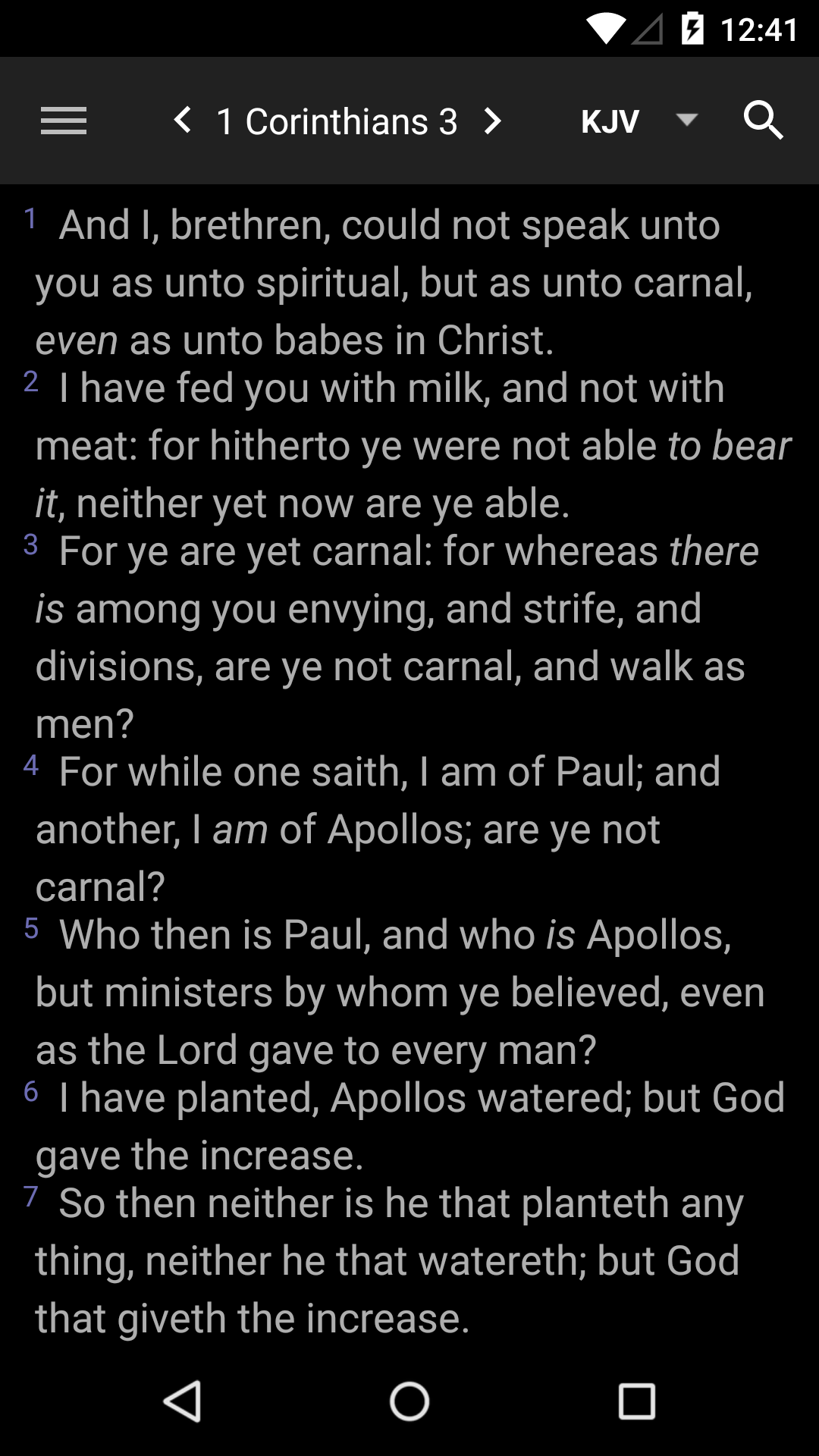Open the 1 Corinthians 3 chapter picker

pyautogui.click(x=337, y=121)
